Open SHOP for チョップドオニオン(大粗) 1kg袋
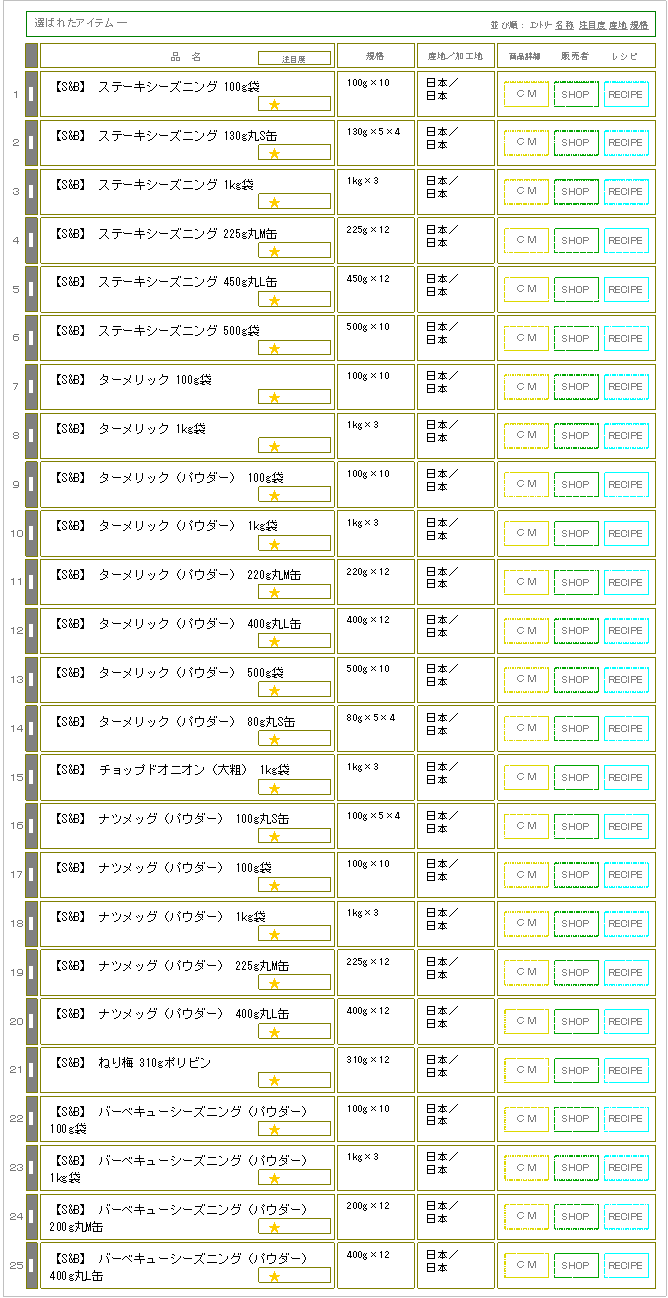This screenshot has height=1298, width=668. [x=576, y=778]
